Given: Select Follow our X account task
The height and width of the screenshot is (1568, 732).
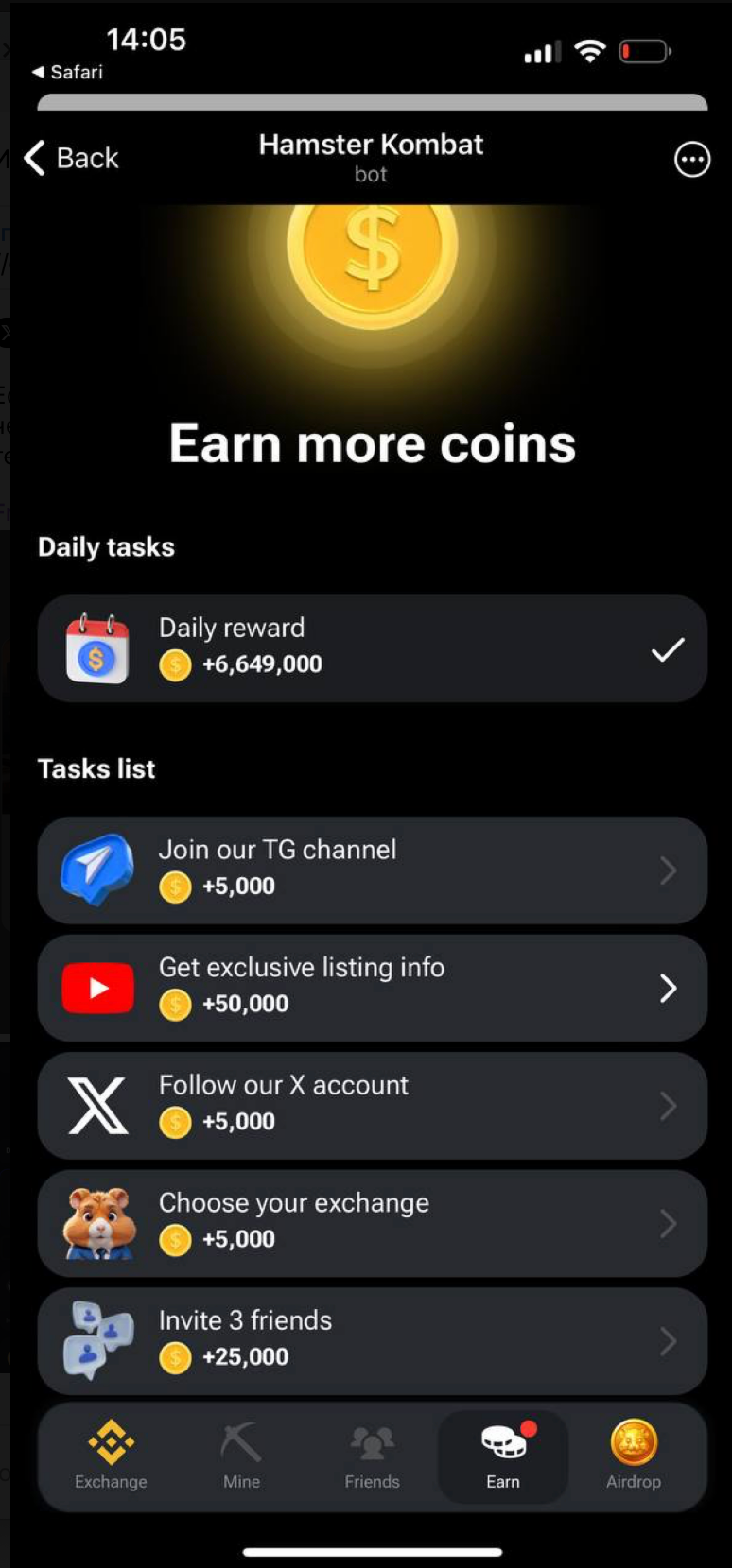Looking at the screenshot, I should tap(372, 1106).
